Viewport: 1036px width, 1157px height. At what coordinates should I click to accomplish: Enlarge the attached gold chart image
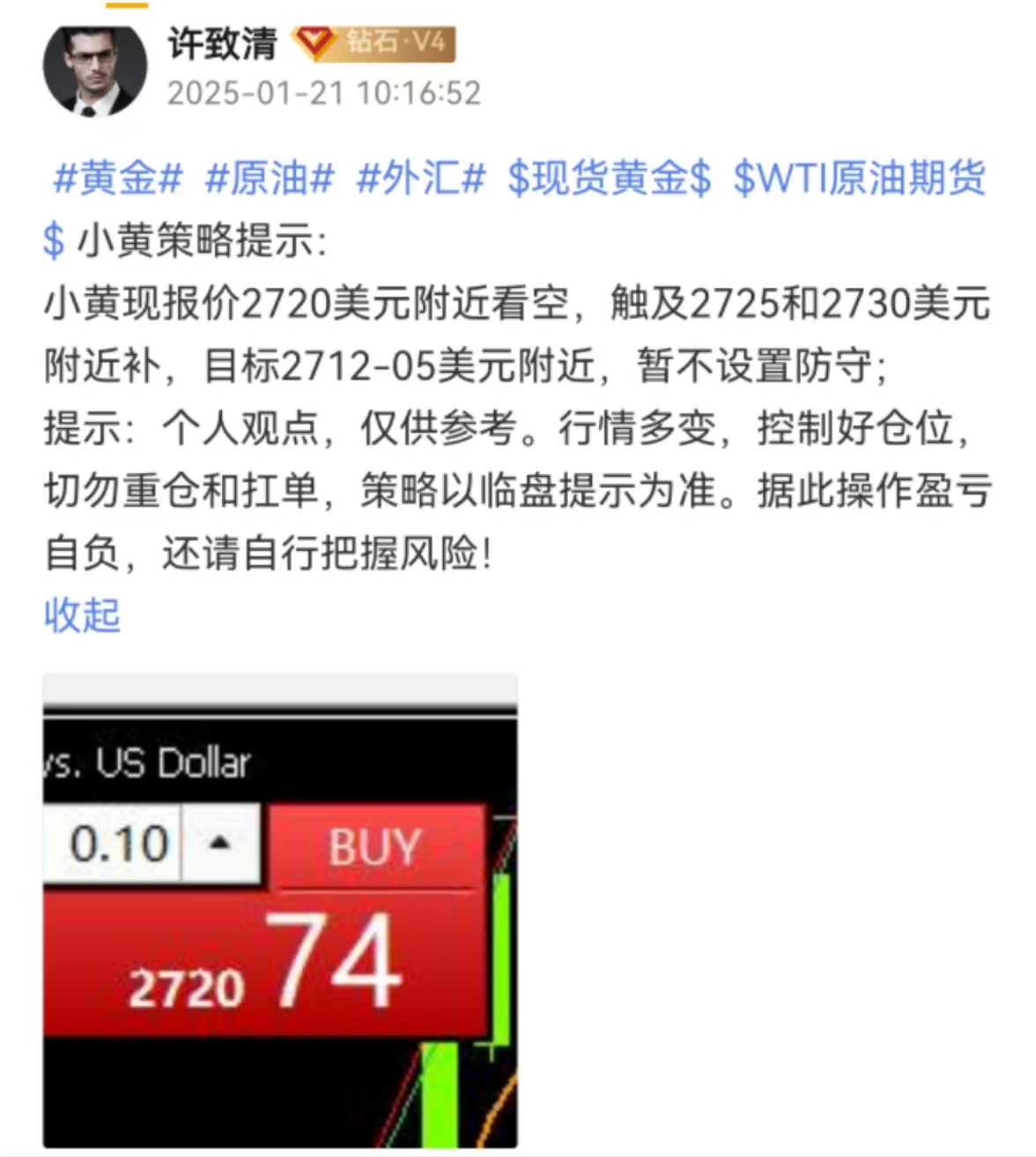280,911
